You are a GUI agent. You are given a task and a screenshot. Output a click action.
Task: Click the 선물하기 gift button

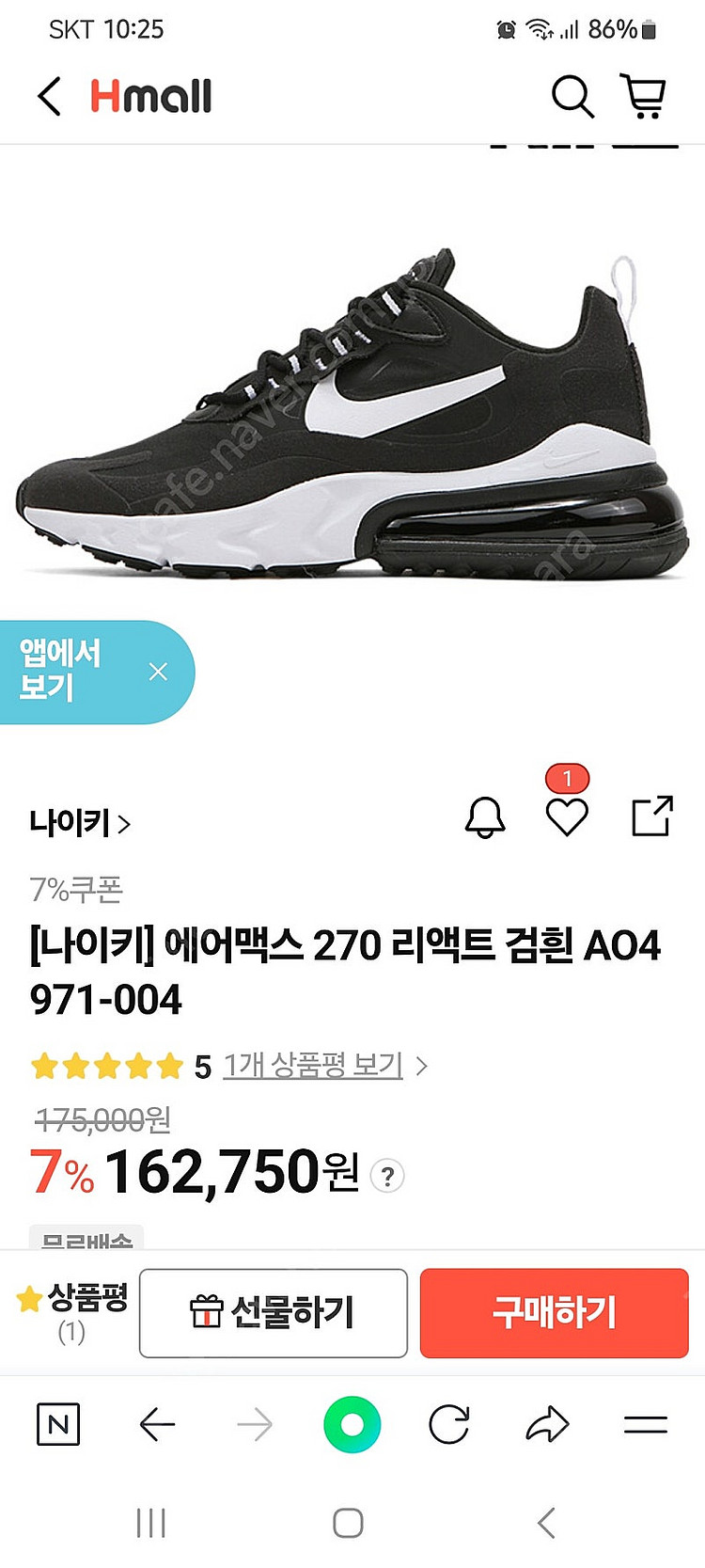[x=273, y=1313]
